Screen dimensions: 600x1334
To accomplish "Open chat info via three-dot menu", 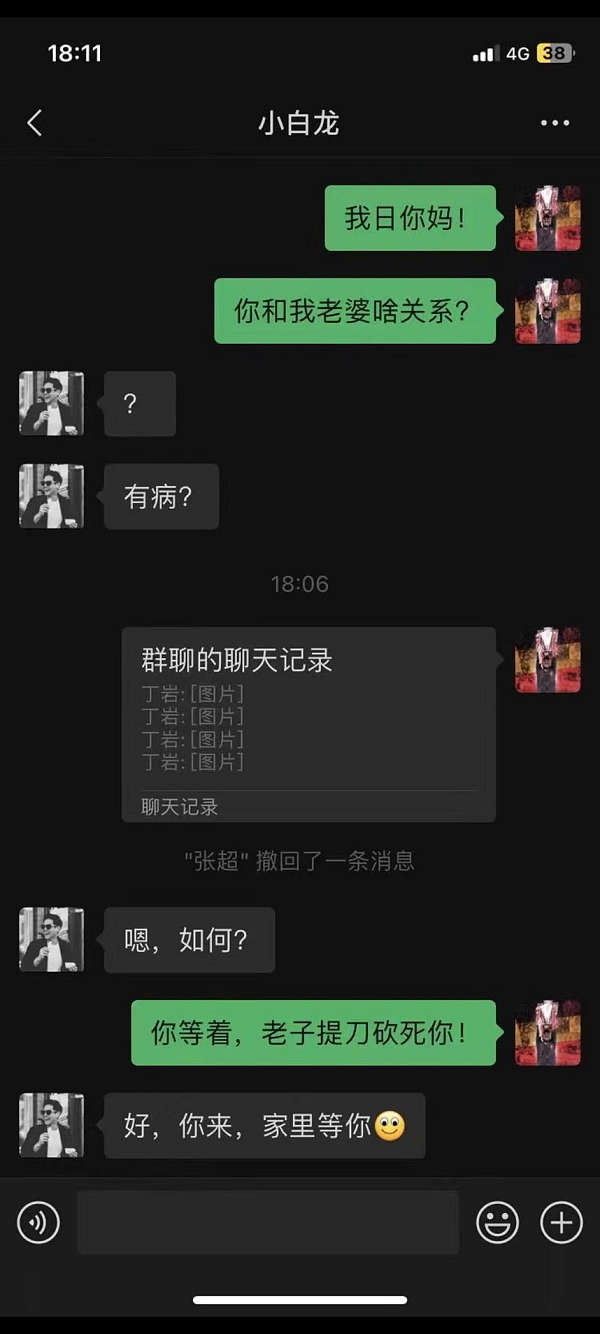I will point(554,123).
